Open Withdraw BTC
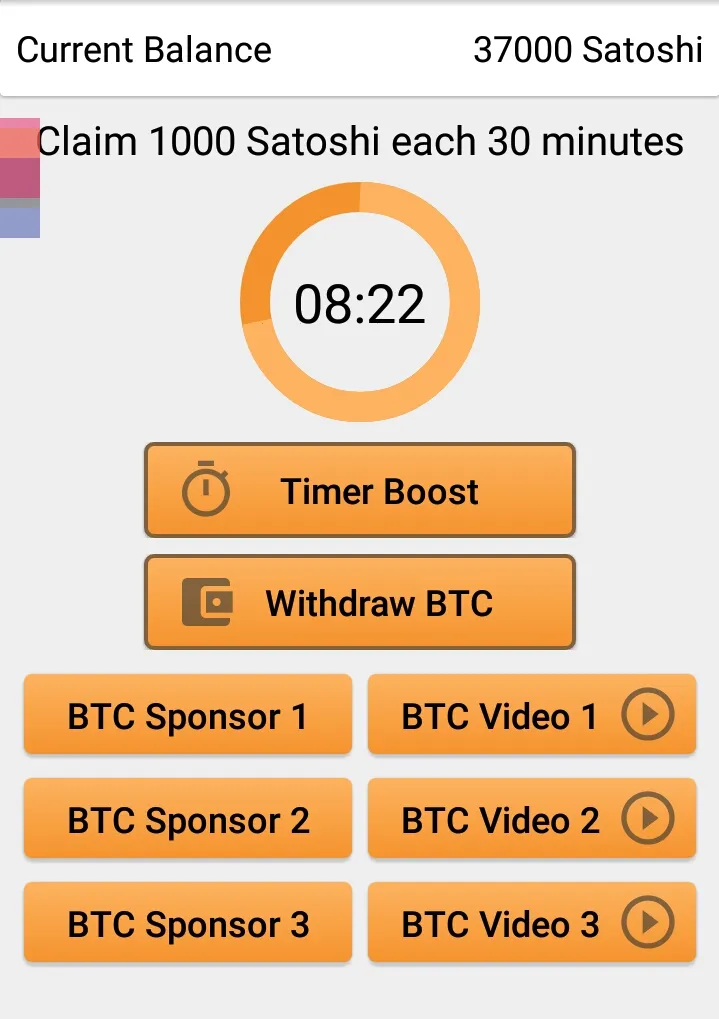Image resolution: width=719 pixels, height=1019 pixels. 360,602
